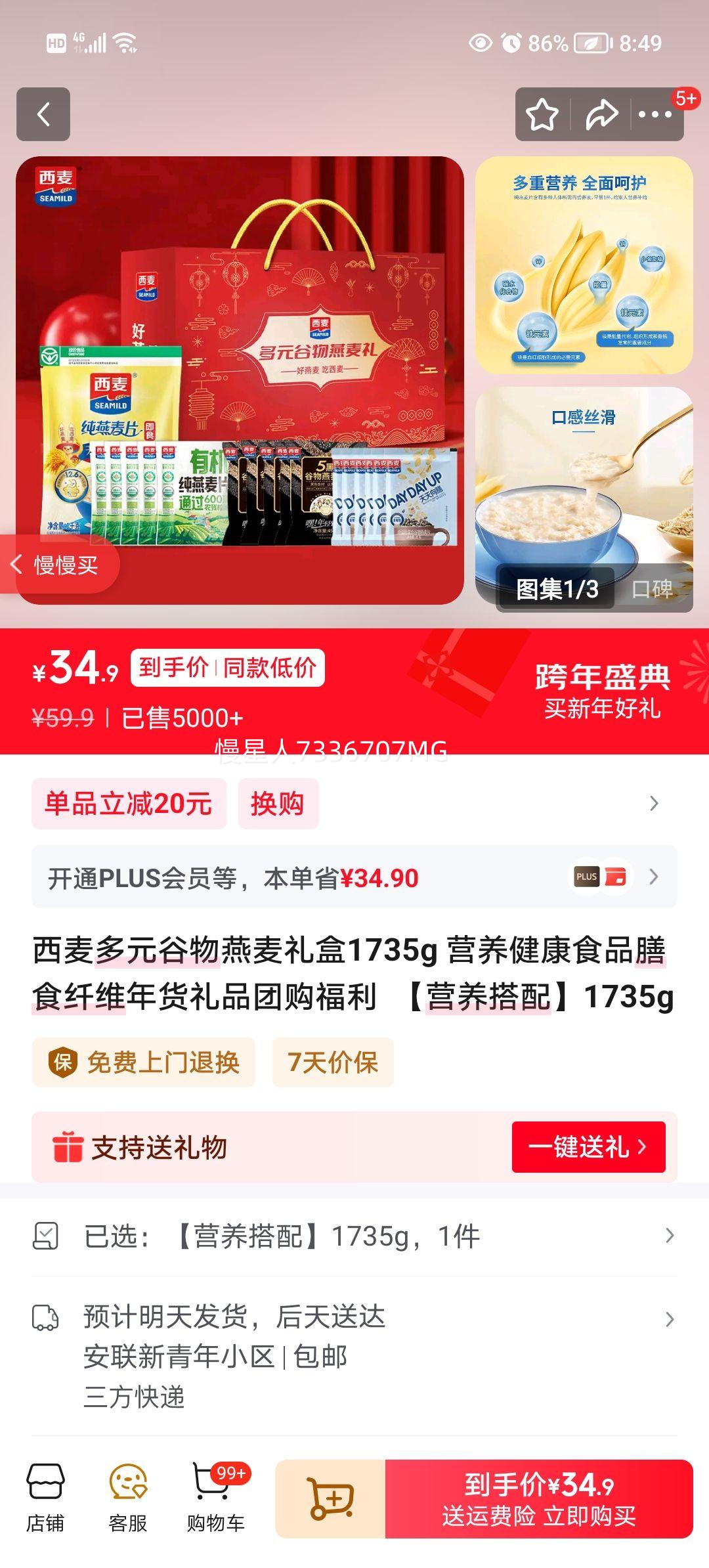This screenshot has height=1568, width=709.
Task: Expand the 单品立减20元 promotion row
Action: coord(129,803)
